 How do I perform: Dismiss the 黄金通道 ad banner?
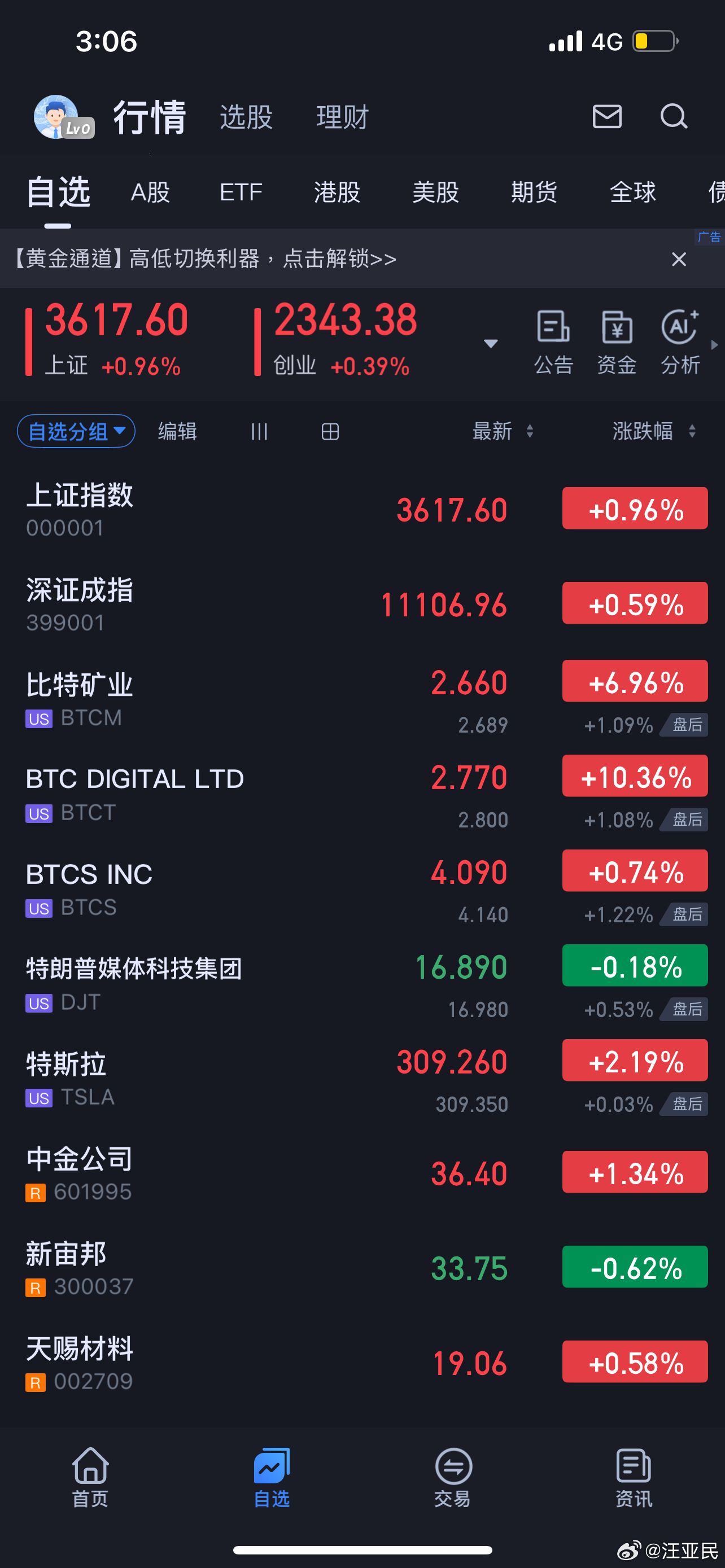(679, 259)
